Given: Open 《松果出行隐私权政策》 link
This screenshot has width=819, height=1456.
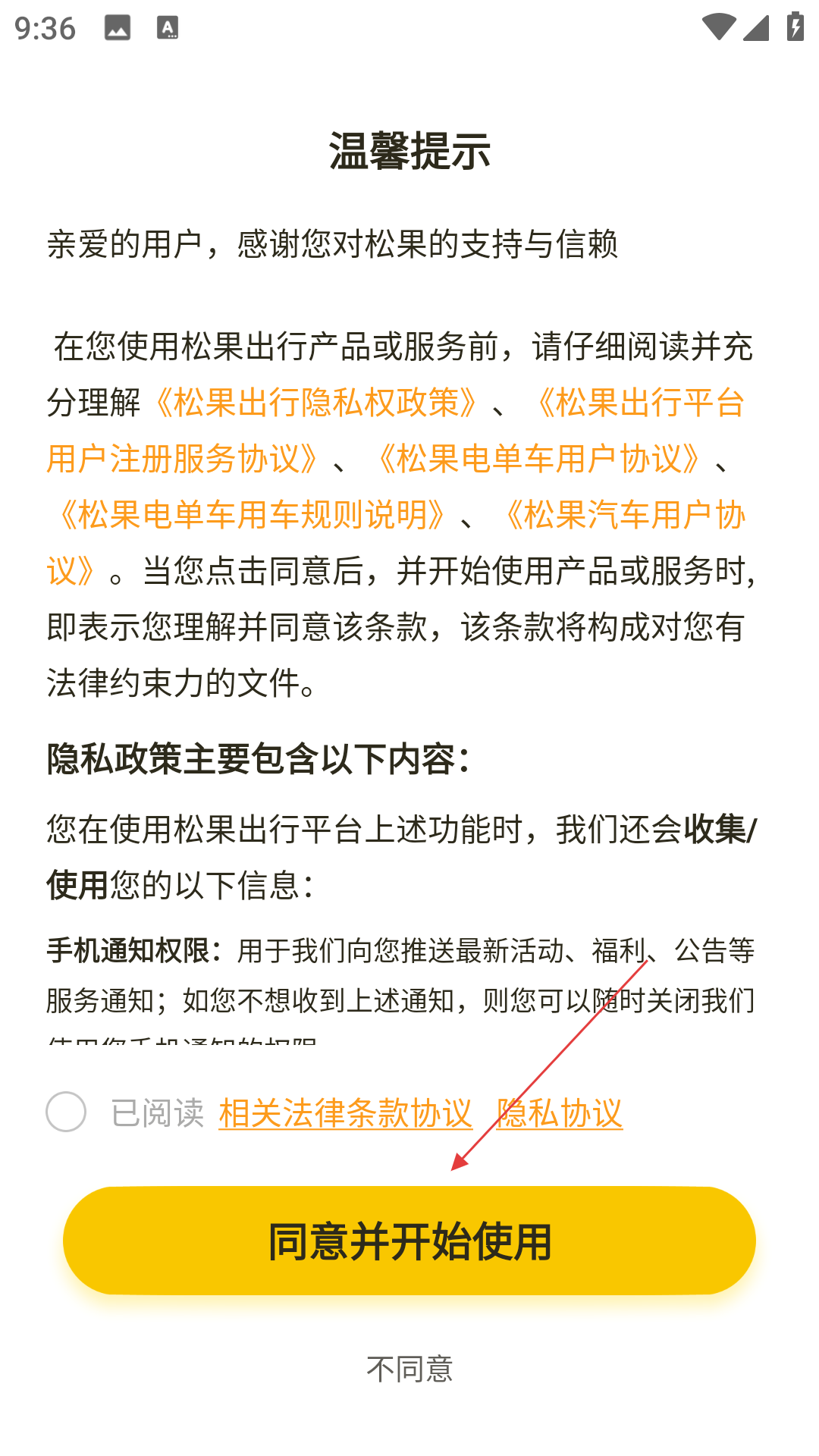Looking at the screenshot, I should (x=316, y=403).
